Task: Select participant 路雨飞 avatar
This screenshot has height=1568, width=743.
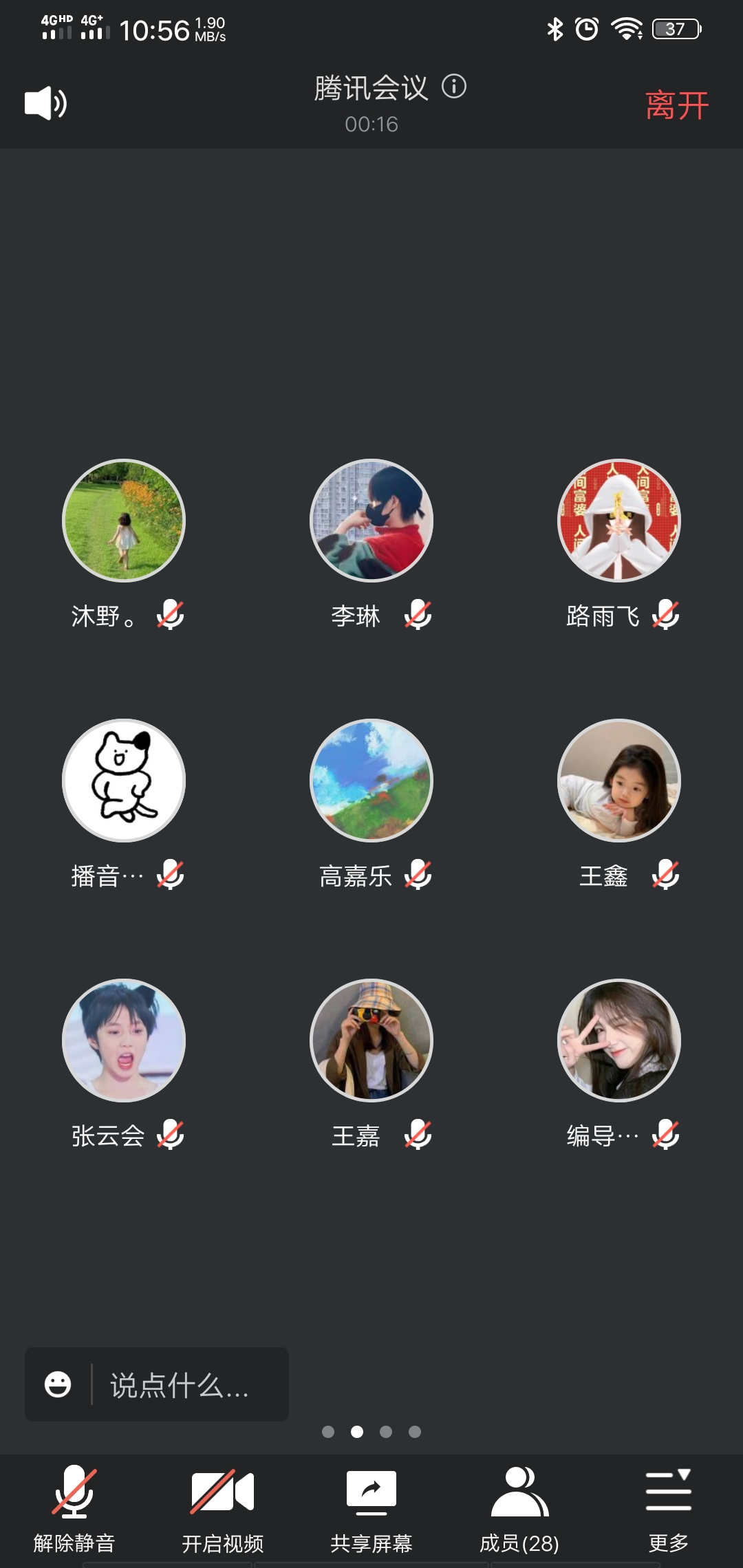Action: [x=619, y=521]
